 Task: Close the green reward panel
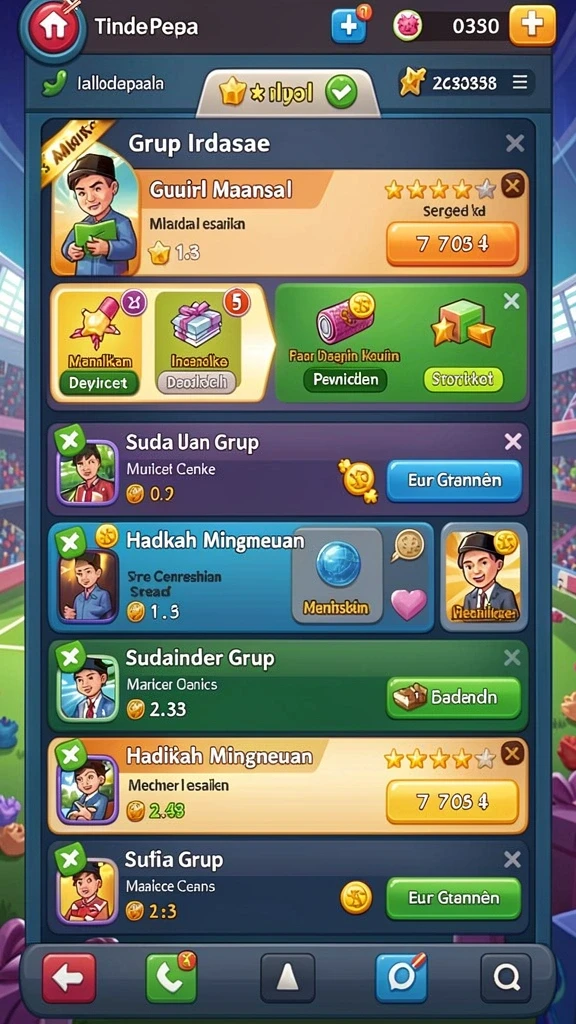512,301
